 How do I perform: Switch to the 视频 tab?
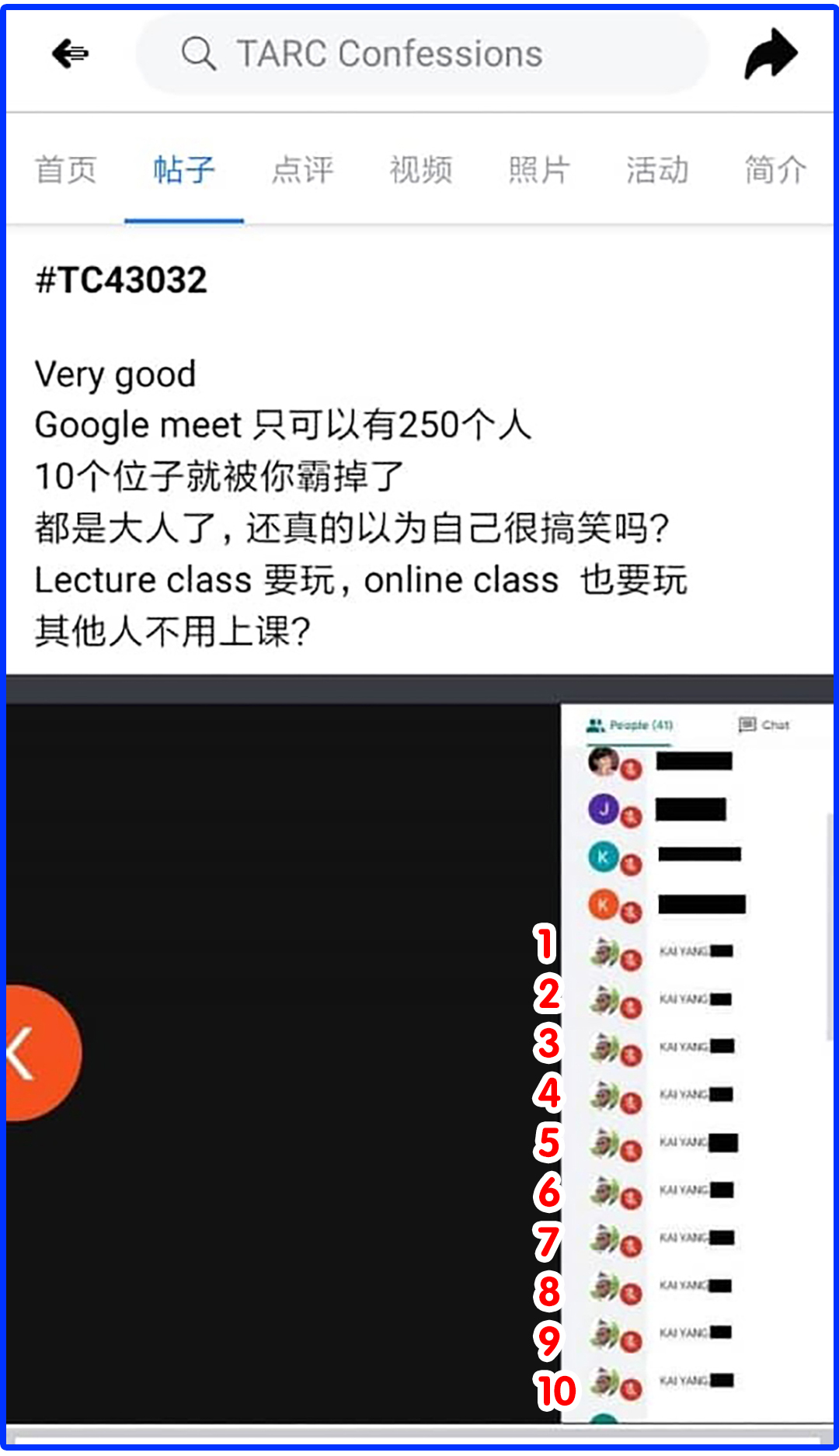[x=421, y=169]
